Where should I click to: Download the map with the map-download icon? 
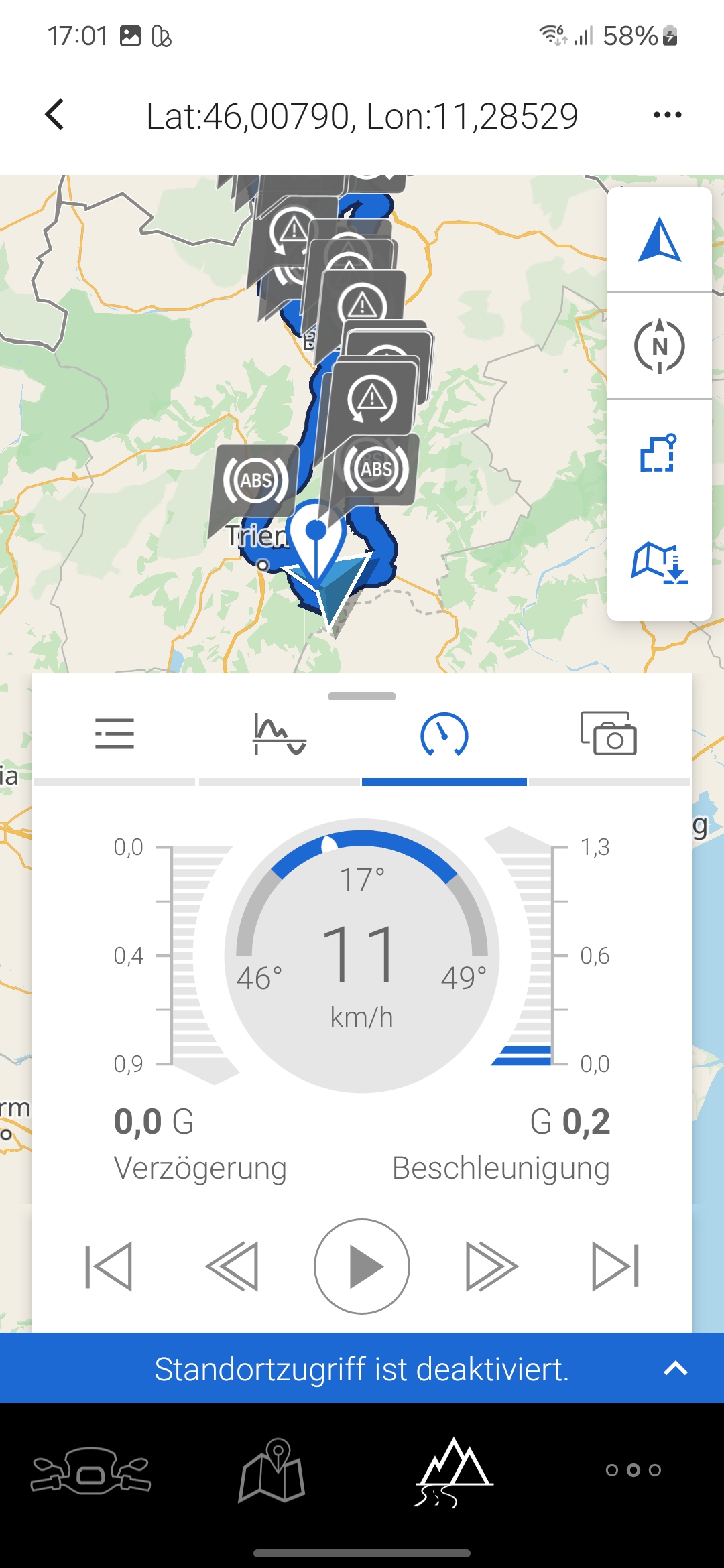tap(660, 562)
